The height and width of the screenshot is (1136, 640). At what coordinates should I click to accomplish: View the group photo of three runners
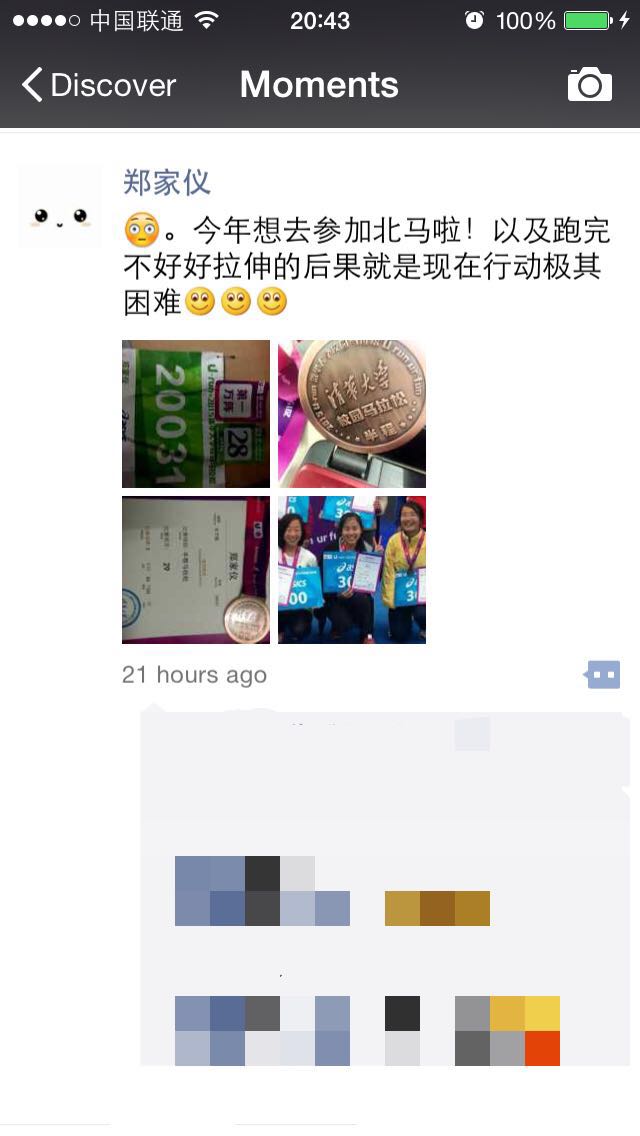click(352, 570)
